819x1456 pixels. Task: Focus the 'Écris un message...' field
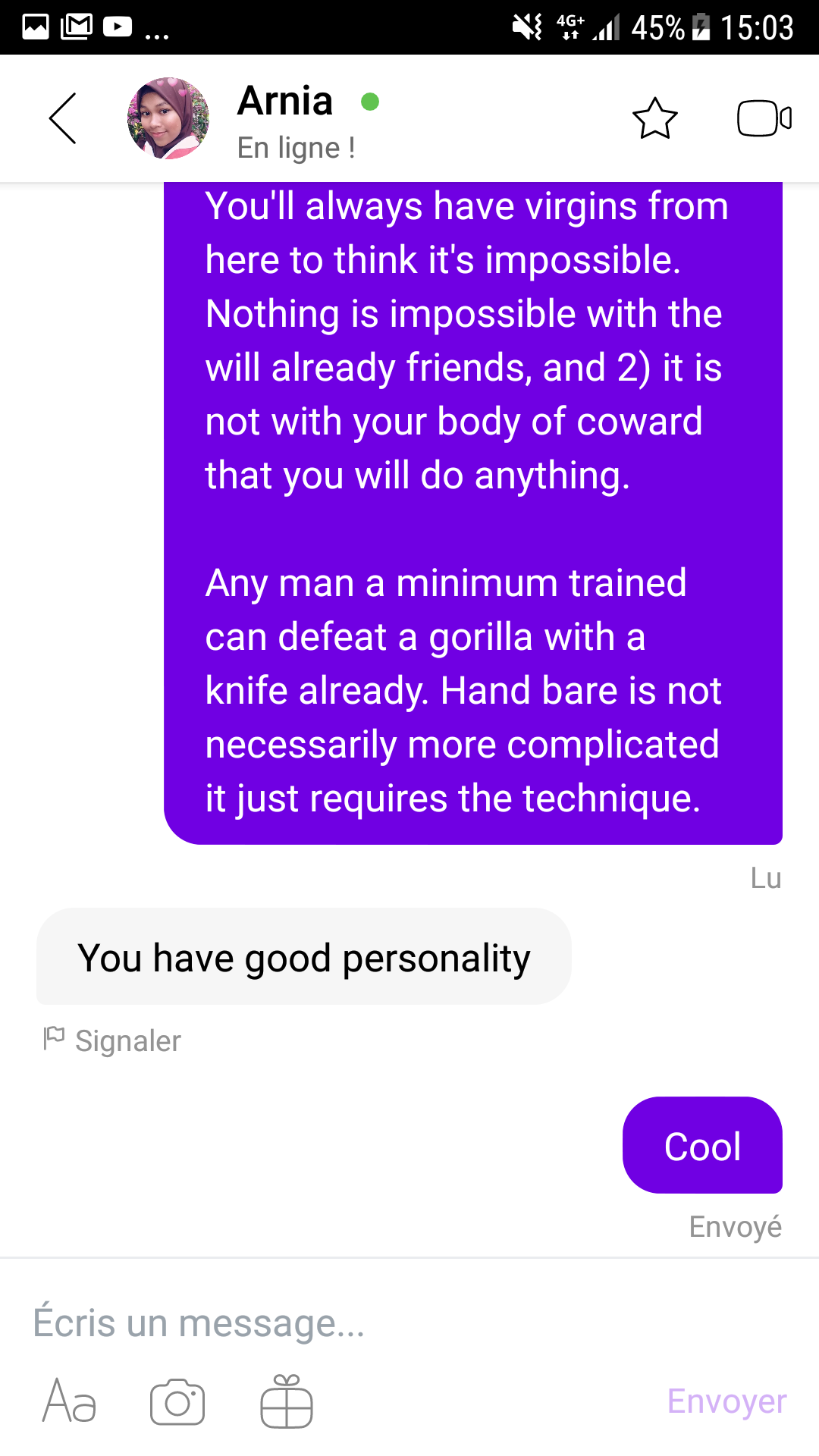click(x=379, y=1323)
